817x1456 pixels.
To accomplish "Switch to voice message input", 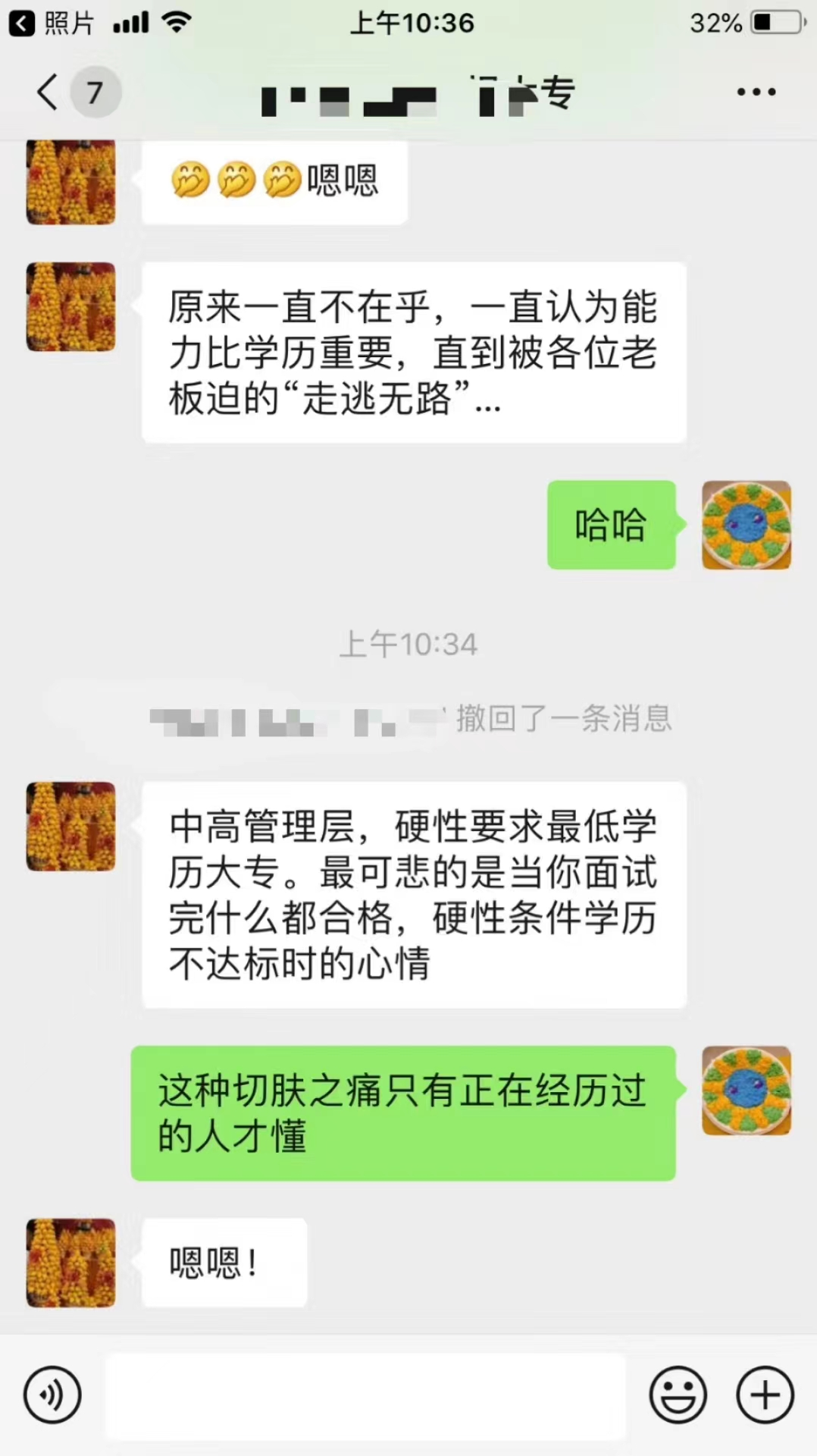I will 52,1395.
